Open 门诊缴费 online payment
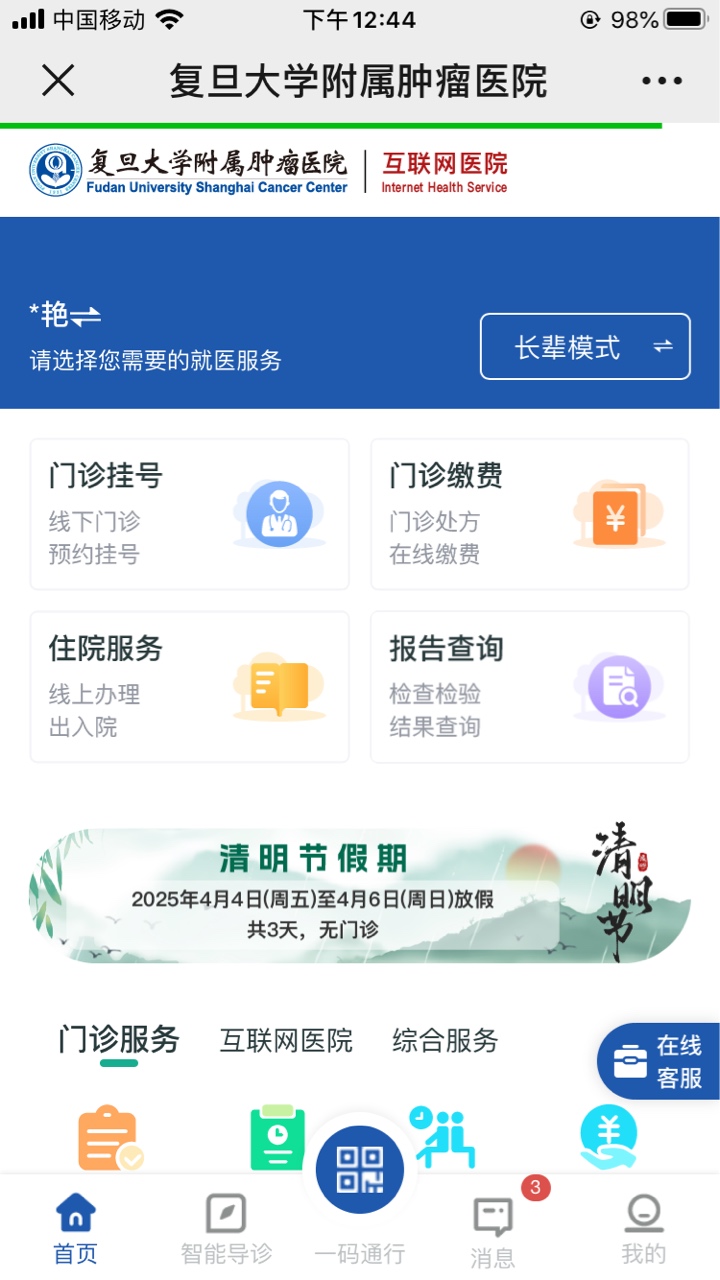This screenshot has height=1280, width=720. [x=529, y=514]
